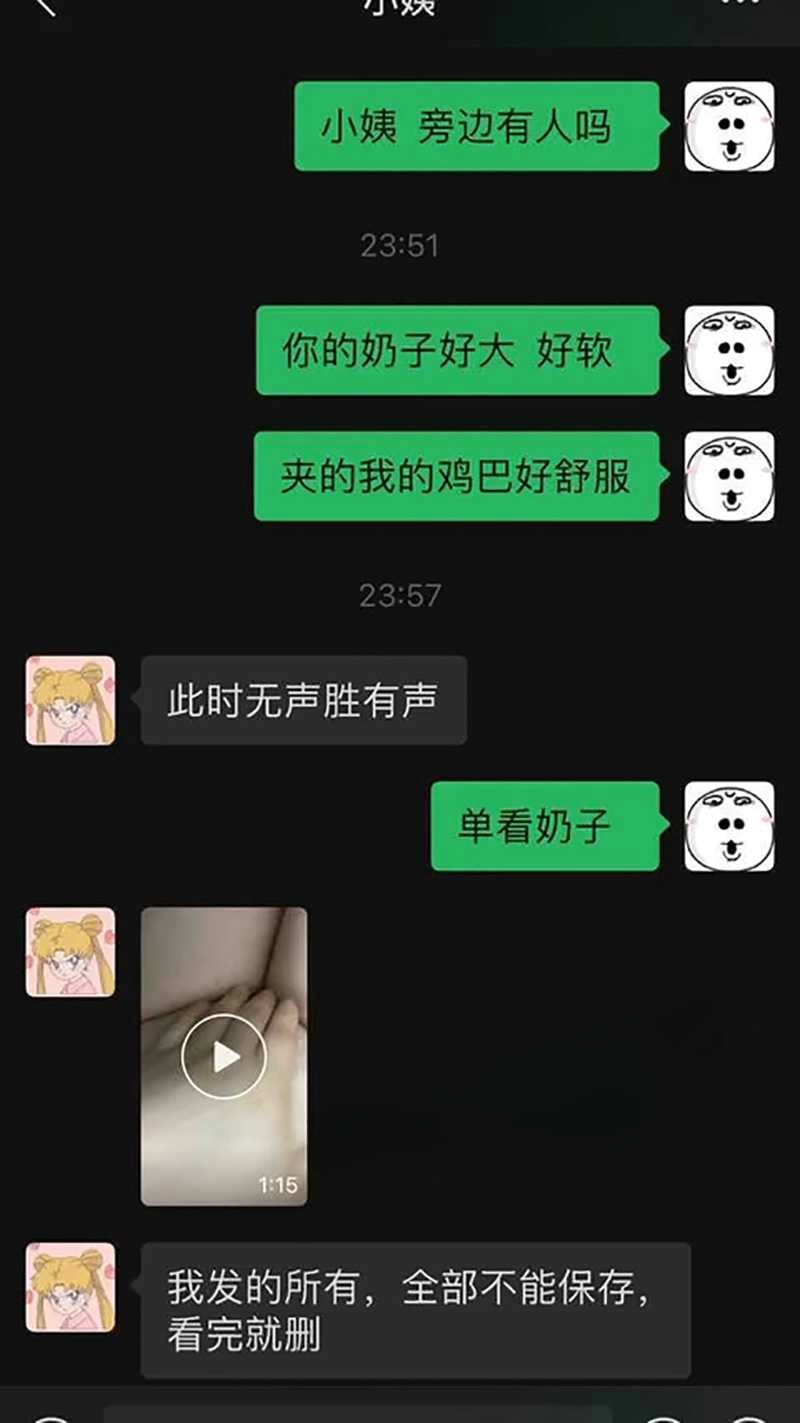800x1423 pixels.
Task: Open the Sailor Moon avatar's contact profile
Action: coord(70,700)
